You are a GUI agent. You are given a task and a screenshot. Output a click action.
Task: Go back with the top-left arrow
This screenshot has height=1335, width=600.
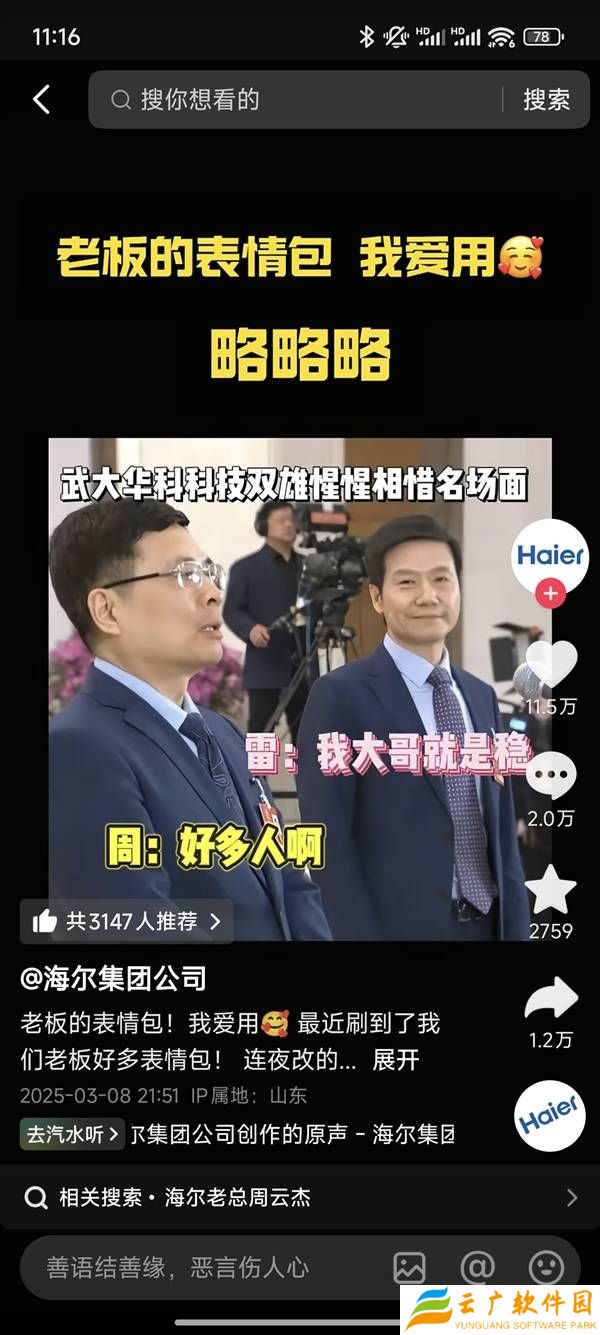[41, 99]
